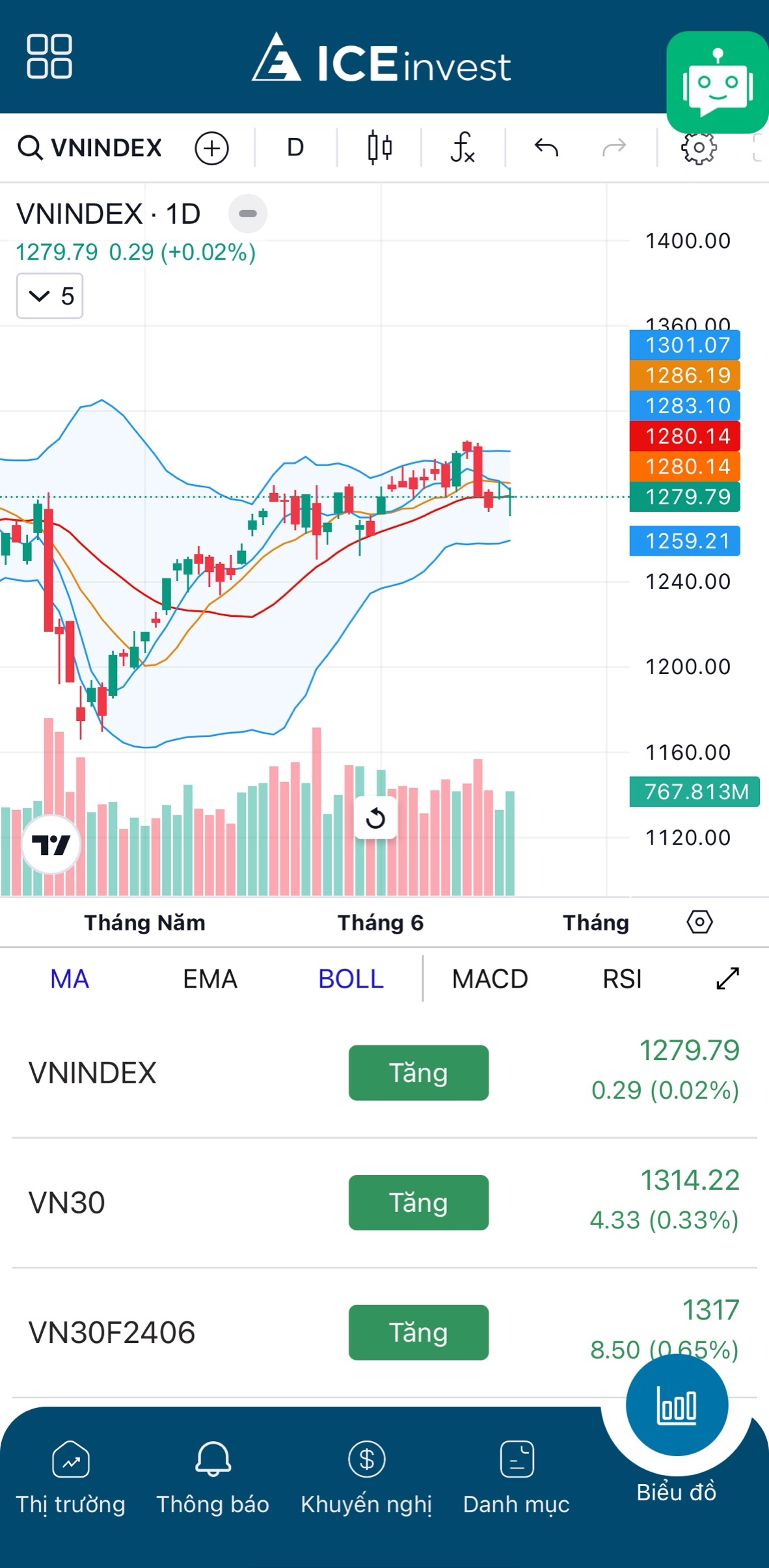This screenshot has width=769, height=1568.
Task: Tap the VNINDEX symbol search
Action: (x=90, y=148)
